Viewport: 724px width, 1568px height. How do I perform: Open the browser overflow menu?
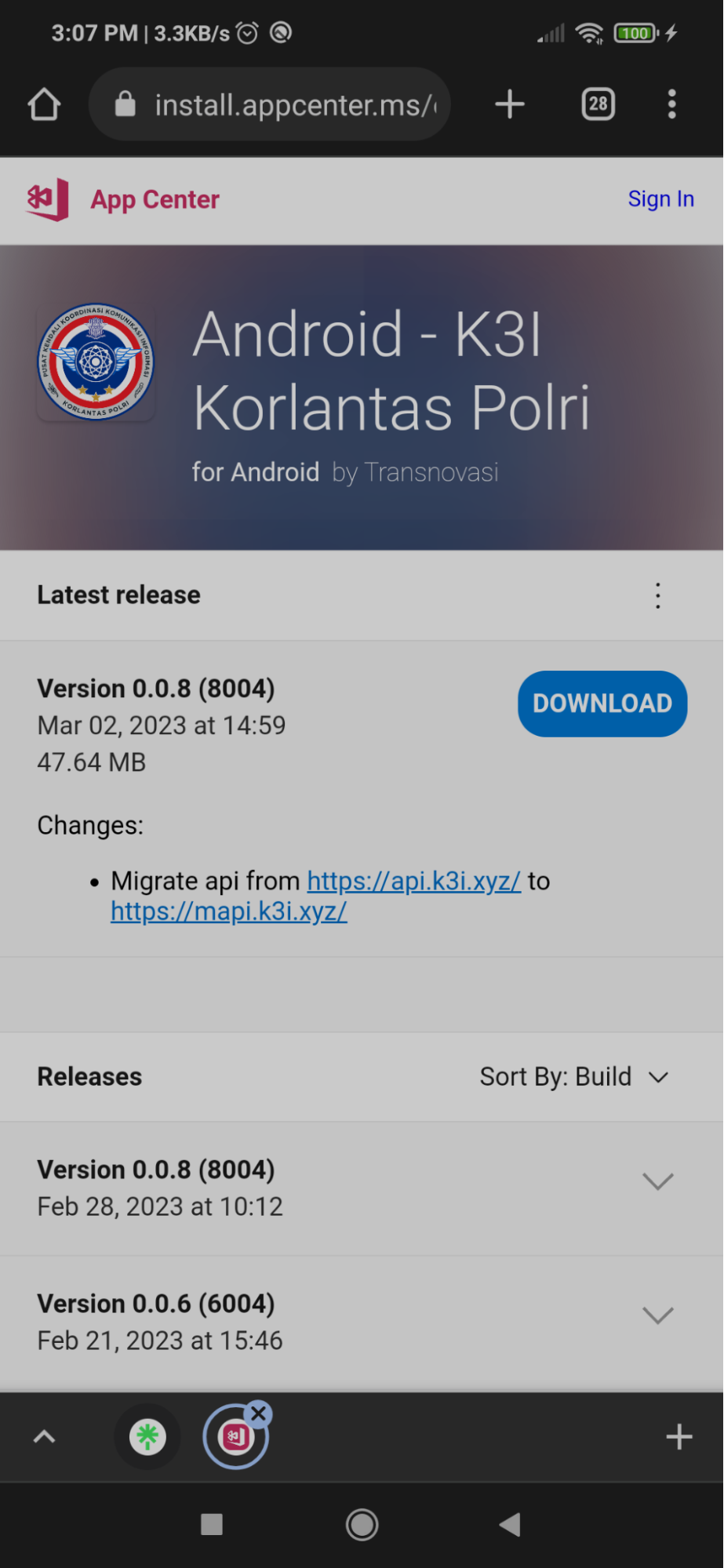tap(671, 104)
